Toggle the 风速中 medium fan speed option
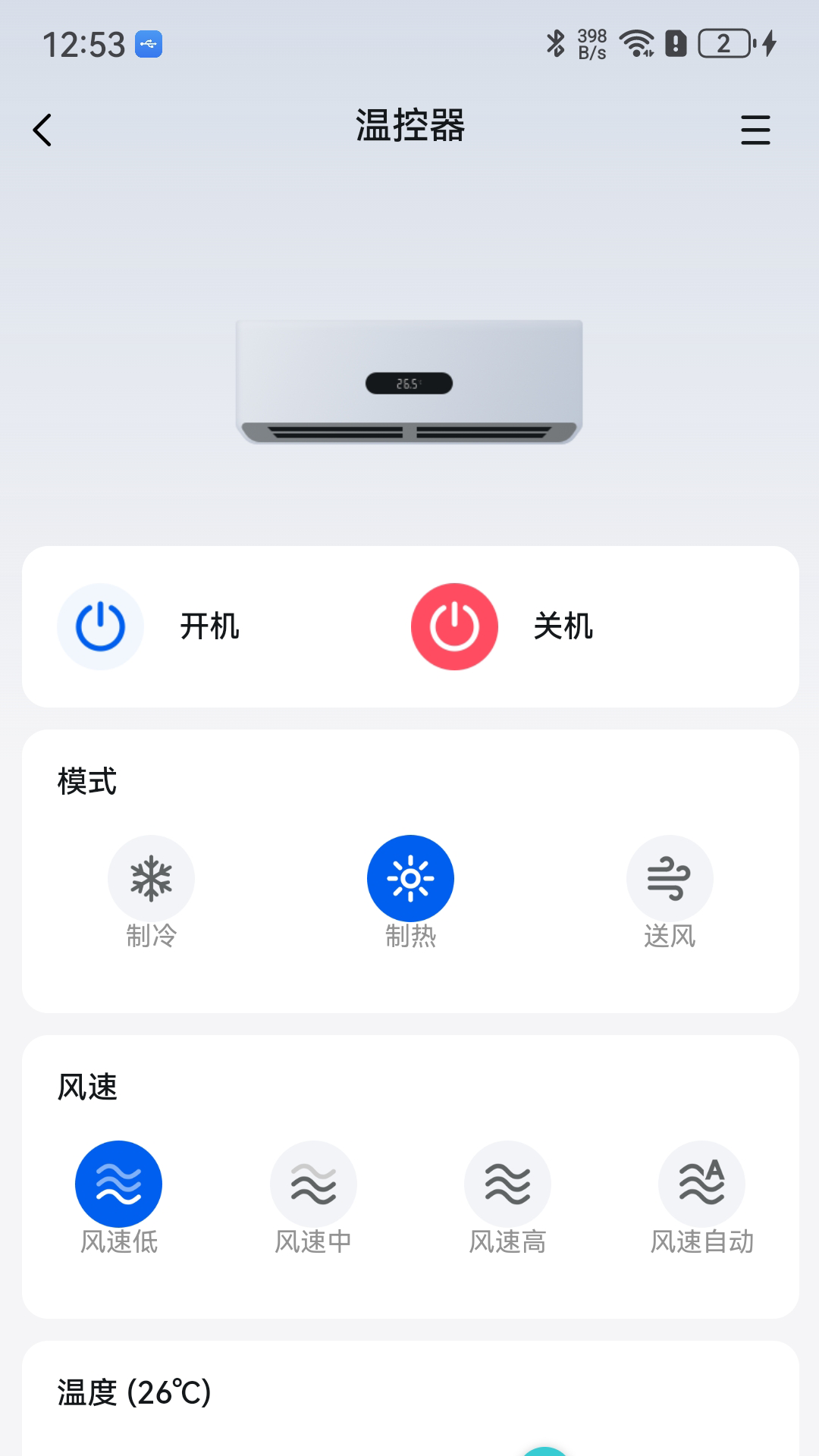The width and height of the screenshot is (819, 1456). click(313, 1183)
